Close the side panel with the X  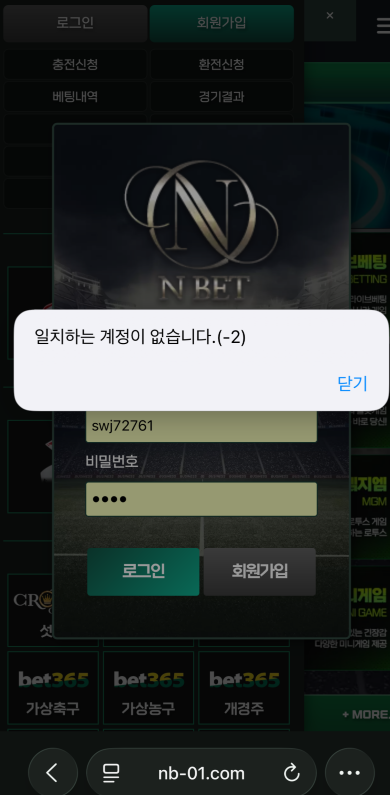tap(330, 16)
